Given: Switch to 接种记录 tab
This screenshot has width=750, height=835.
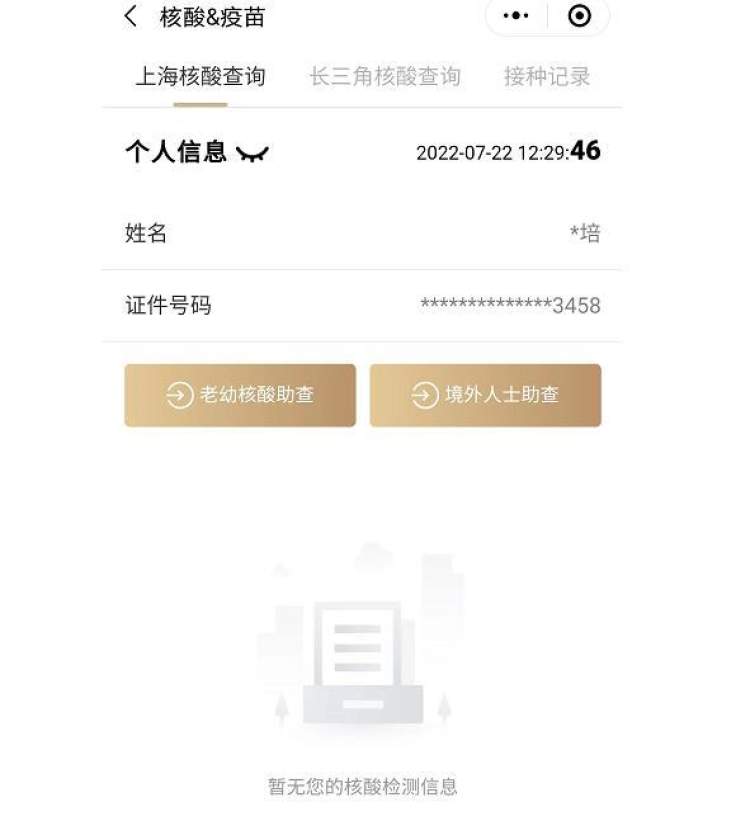Looking at the screenshot, I should [x=547, y=76].
